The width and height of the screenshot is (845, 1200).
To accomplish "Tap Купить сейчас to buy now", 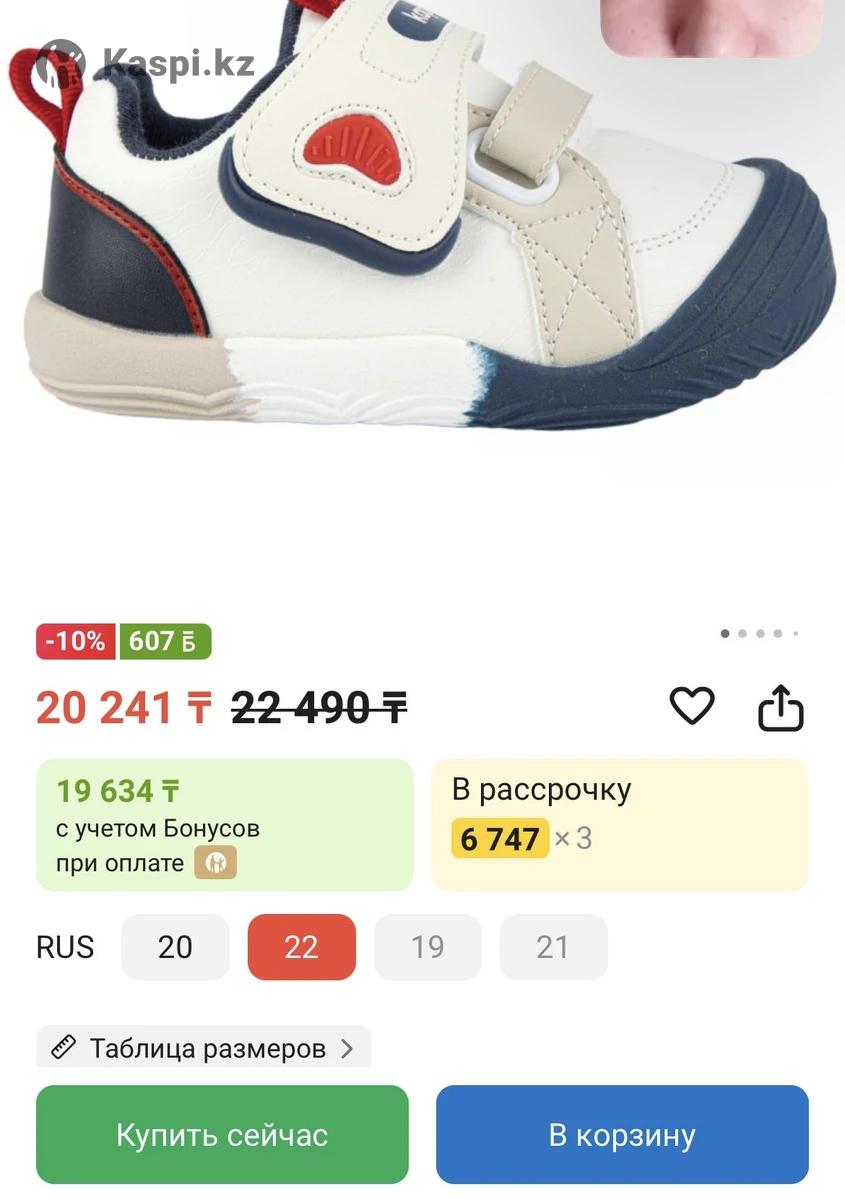I will [x=222, y=1135].
